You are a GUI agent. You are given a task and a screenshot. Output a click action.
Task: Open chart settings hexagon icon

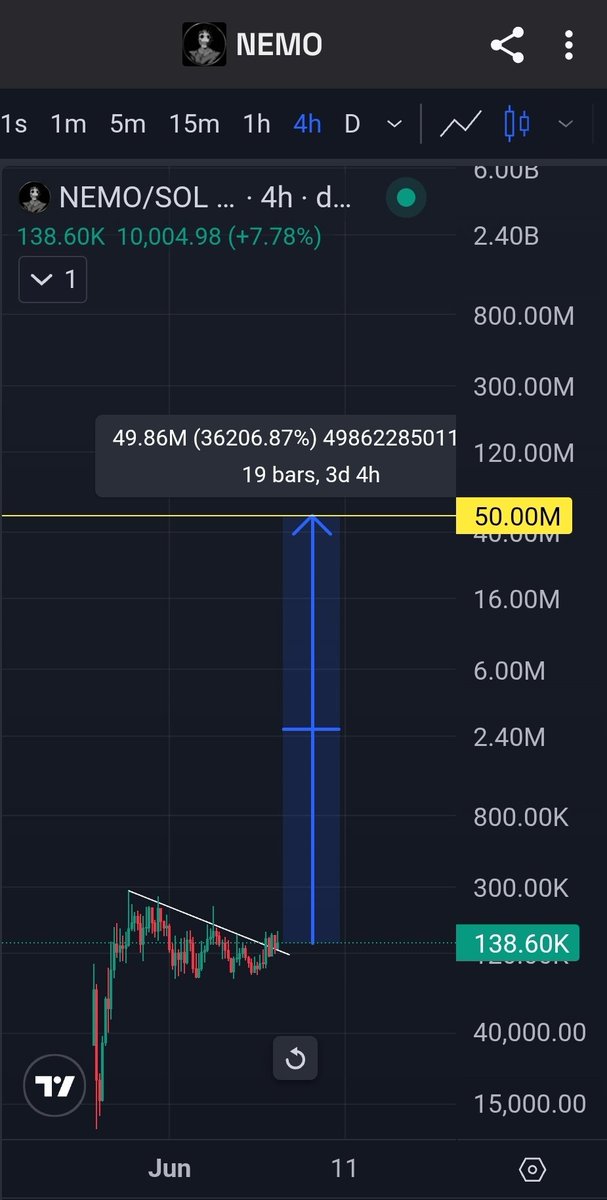click(x=533, y=1169)
